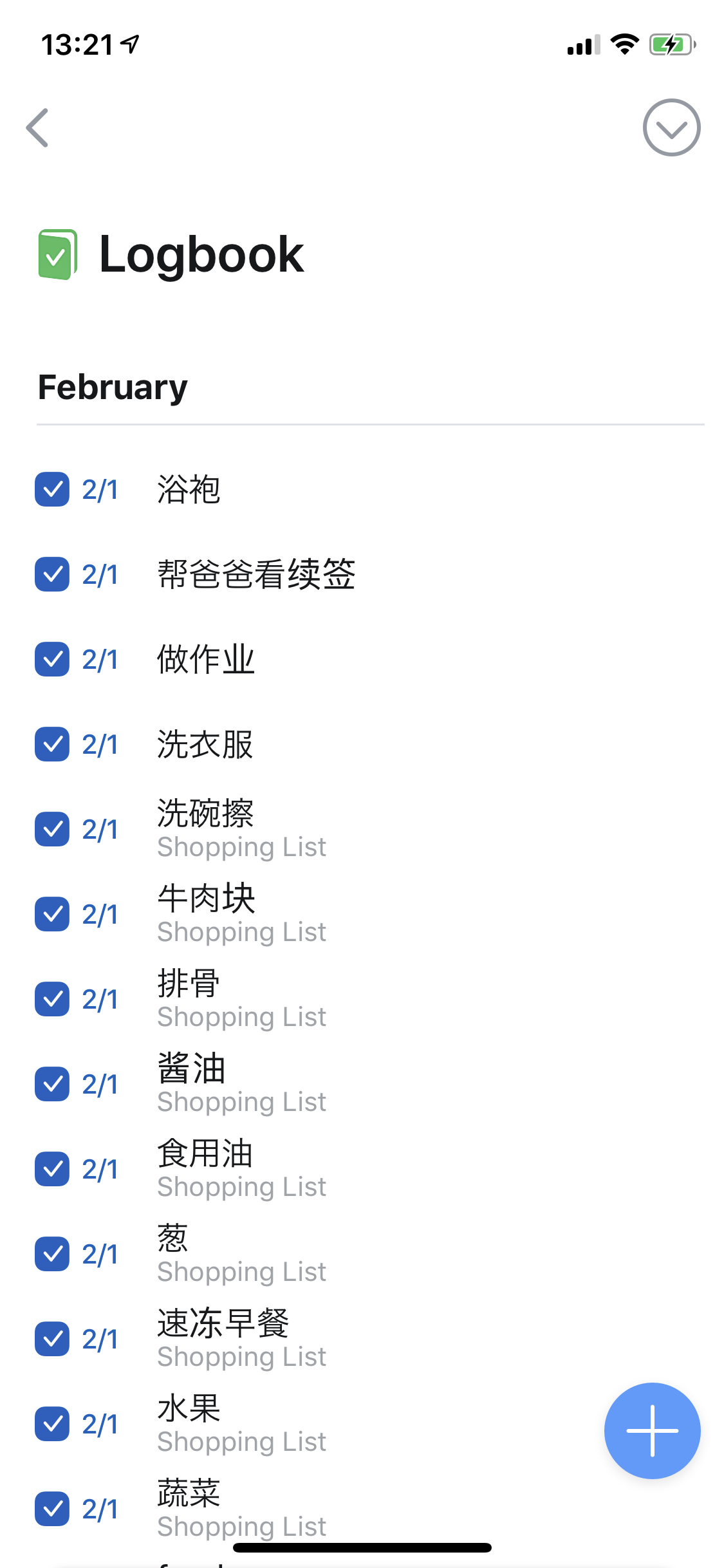Open the 食用油 Shopping List item
The width and height of the screenshot is (724, 1568).
click(241, 1169)
